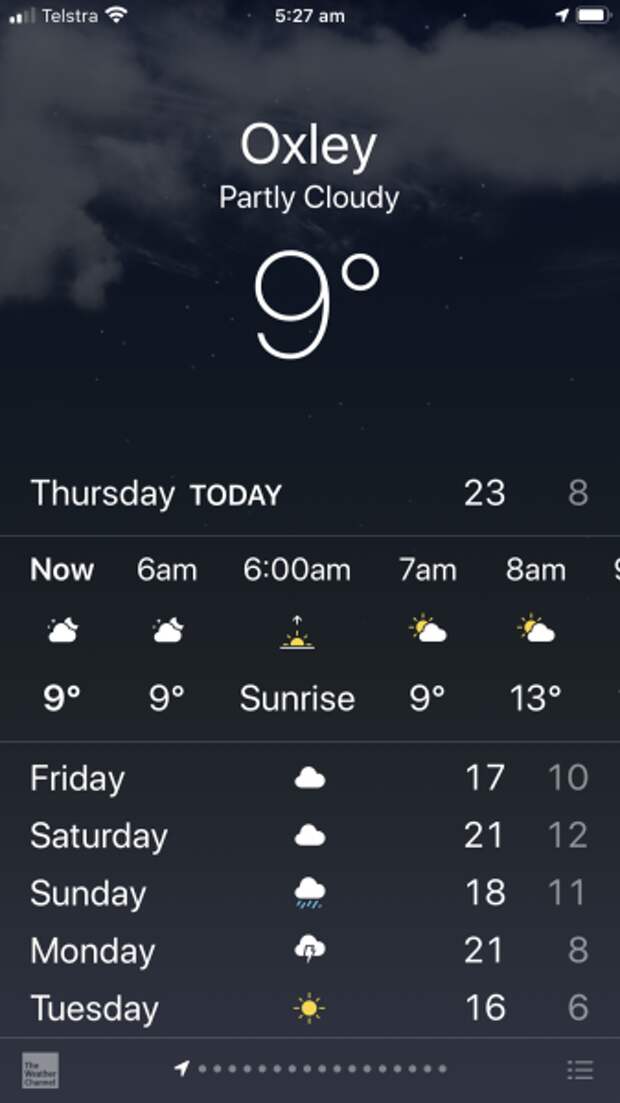
Task: Tap the location page indicator
Action: coord(182,1069)
